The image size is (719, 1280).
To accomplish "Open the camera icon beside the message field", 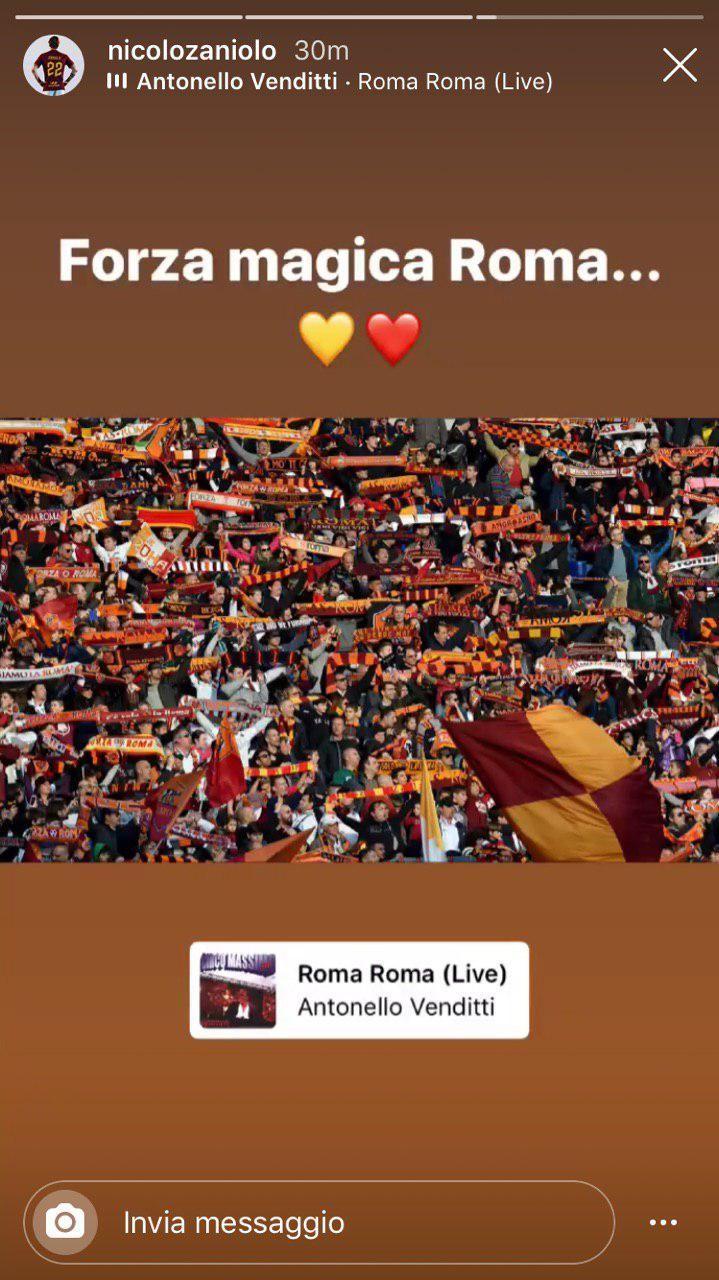I will (x=66, y=1222).
